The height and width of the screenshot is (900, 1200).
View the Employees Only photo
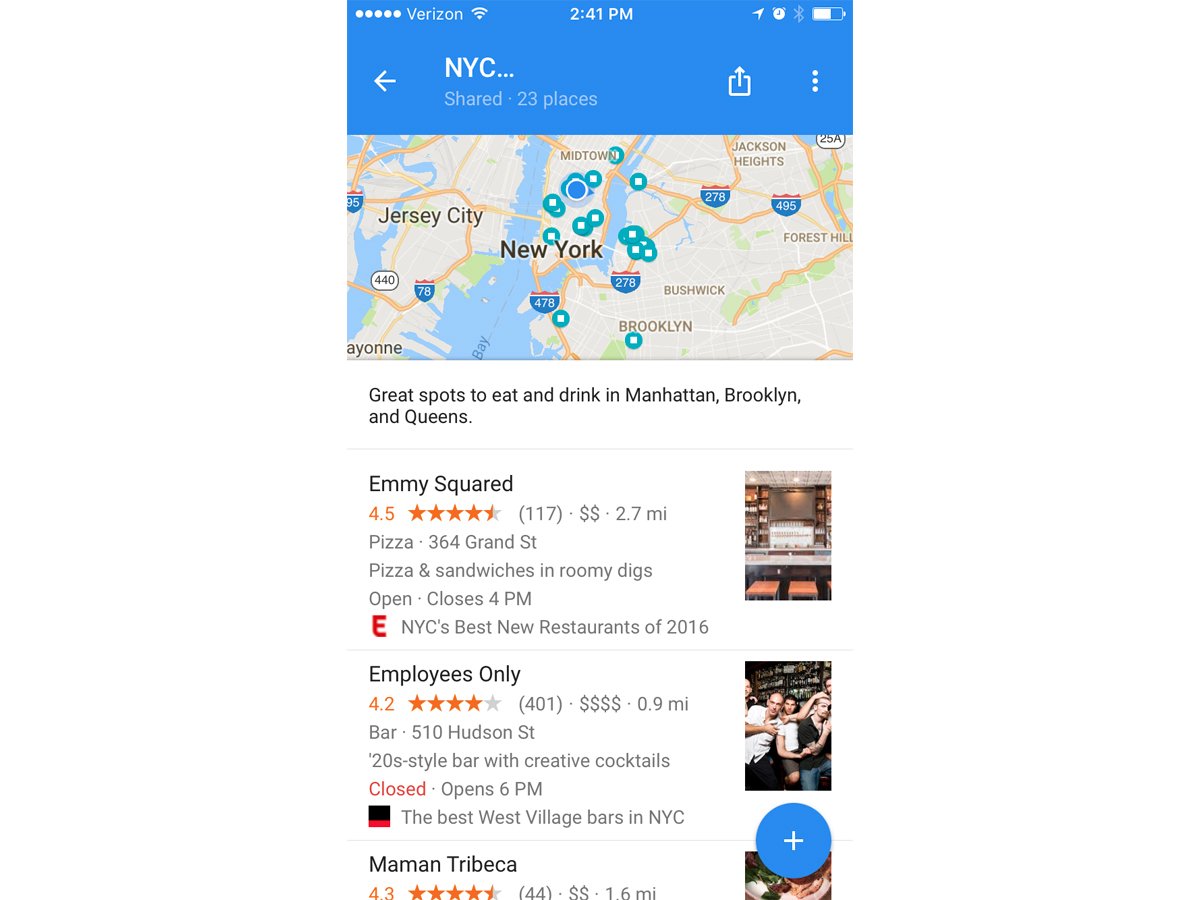pyautogui.click(x=787, y=725)
